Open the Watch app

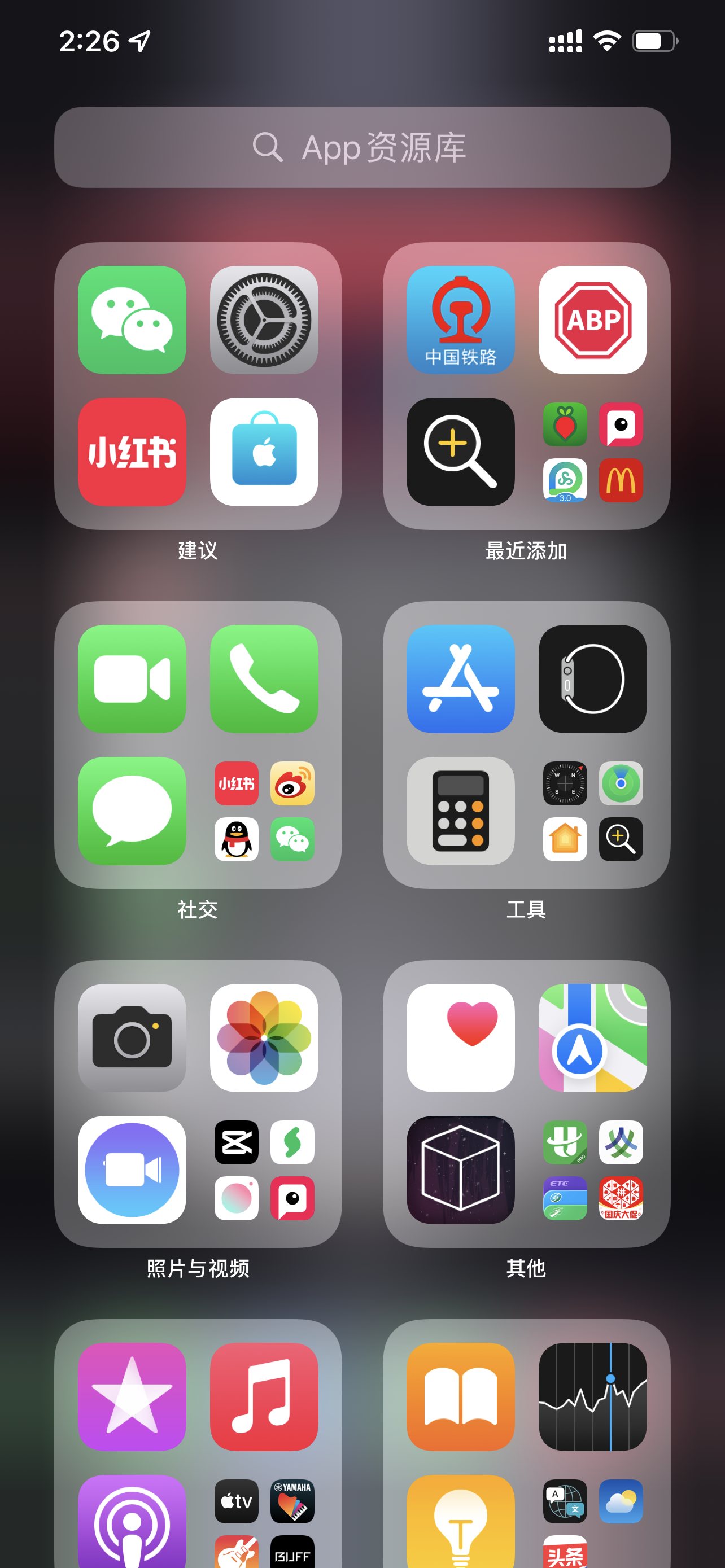coord(592,678)
